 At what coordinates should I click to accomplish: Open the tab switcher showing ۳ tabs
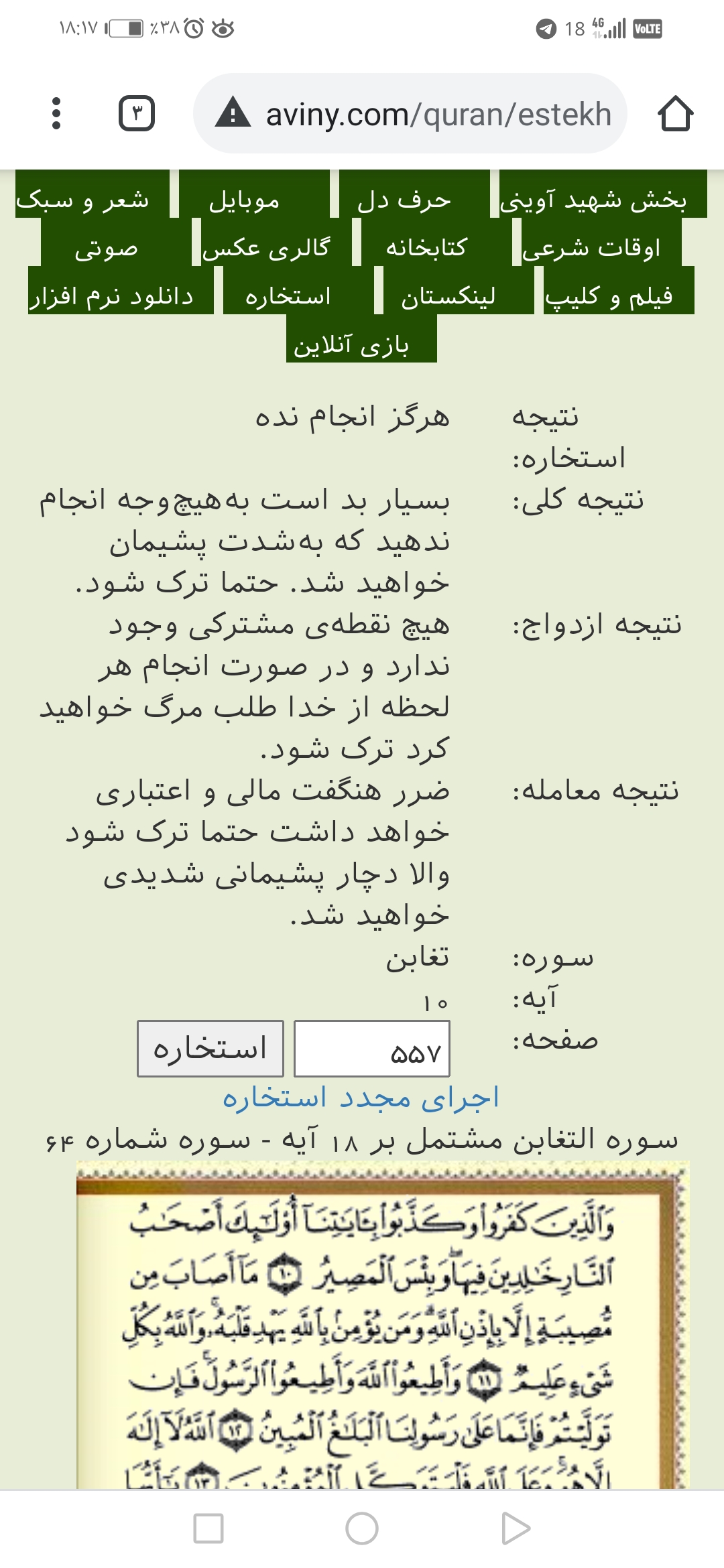pos(137,113)
